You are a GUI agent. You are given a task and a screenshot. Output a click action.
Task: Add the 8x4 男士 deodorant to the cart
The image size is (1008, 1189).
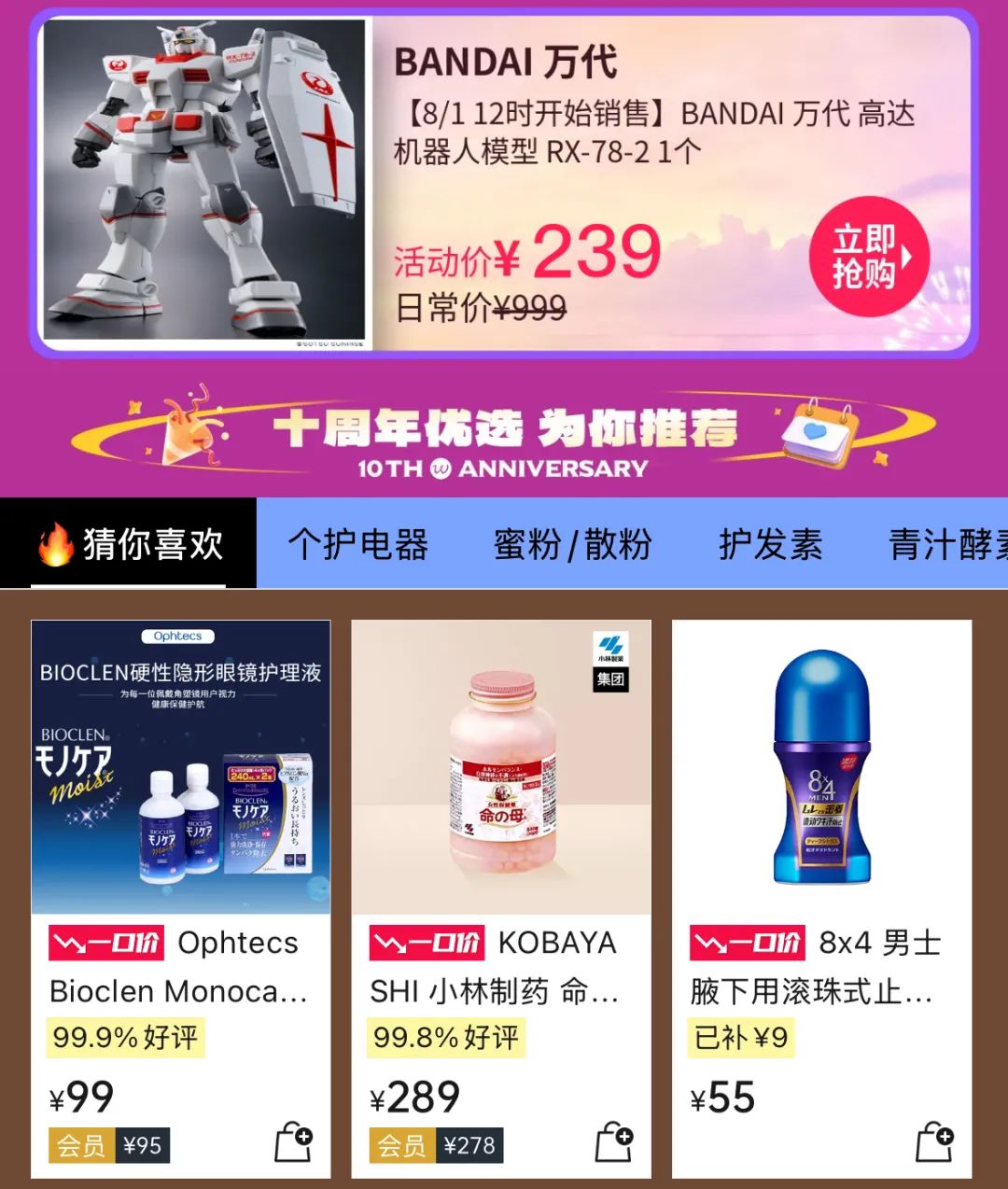tap(934, 1142)
